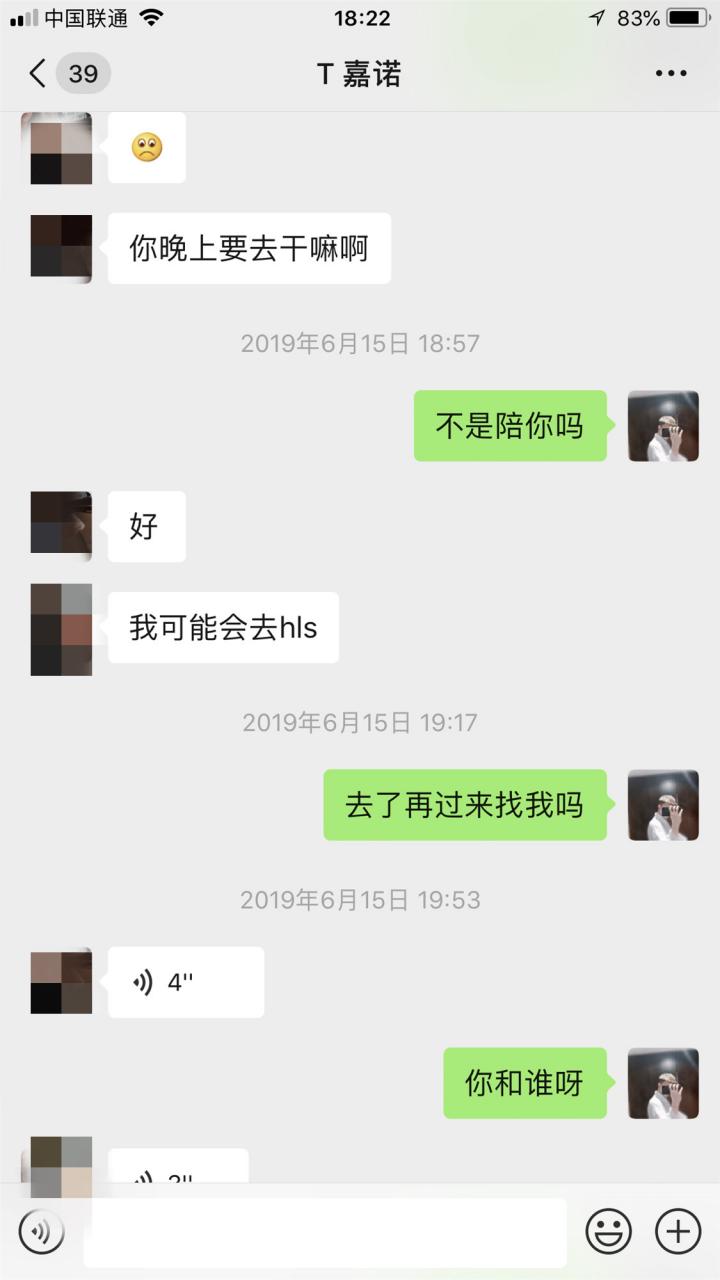Select the message bubble 我可能会去hls
The width and height of the screenshot is (720, 1280).
coord(222,627)
